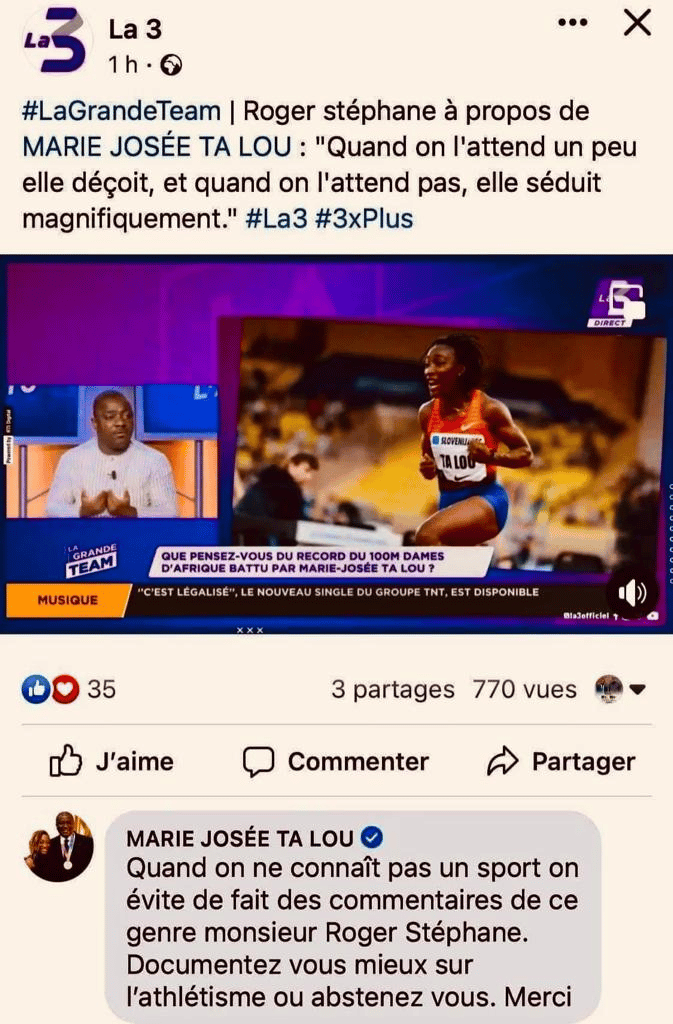
Task: Visit MARIE JOSÉE TA LOU's profile from the comment
Action: (x=245, y=837)
